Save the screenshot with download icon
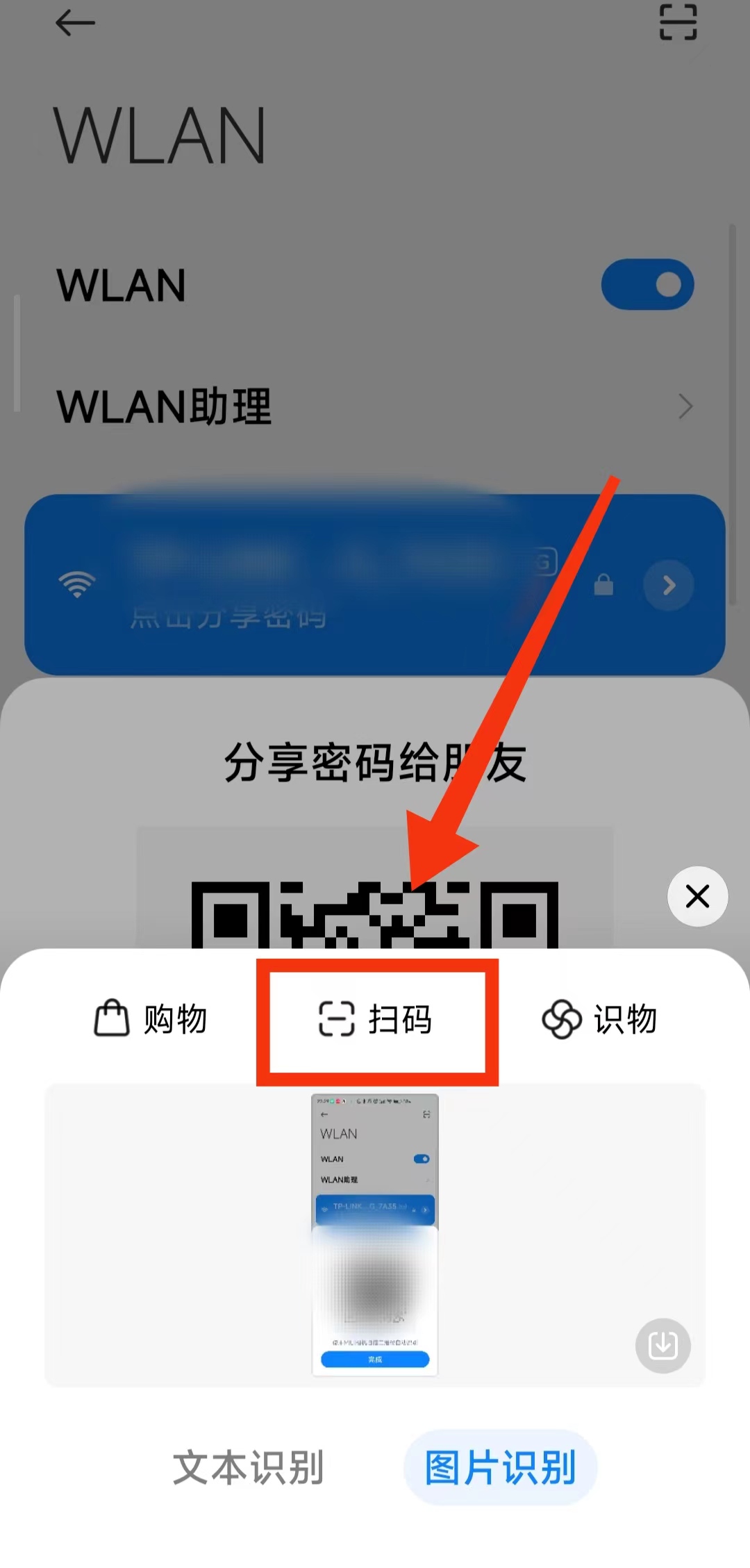750x1568 pixels. 662,1345
